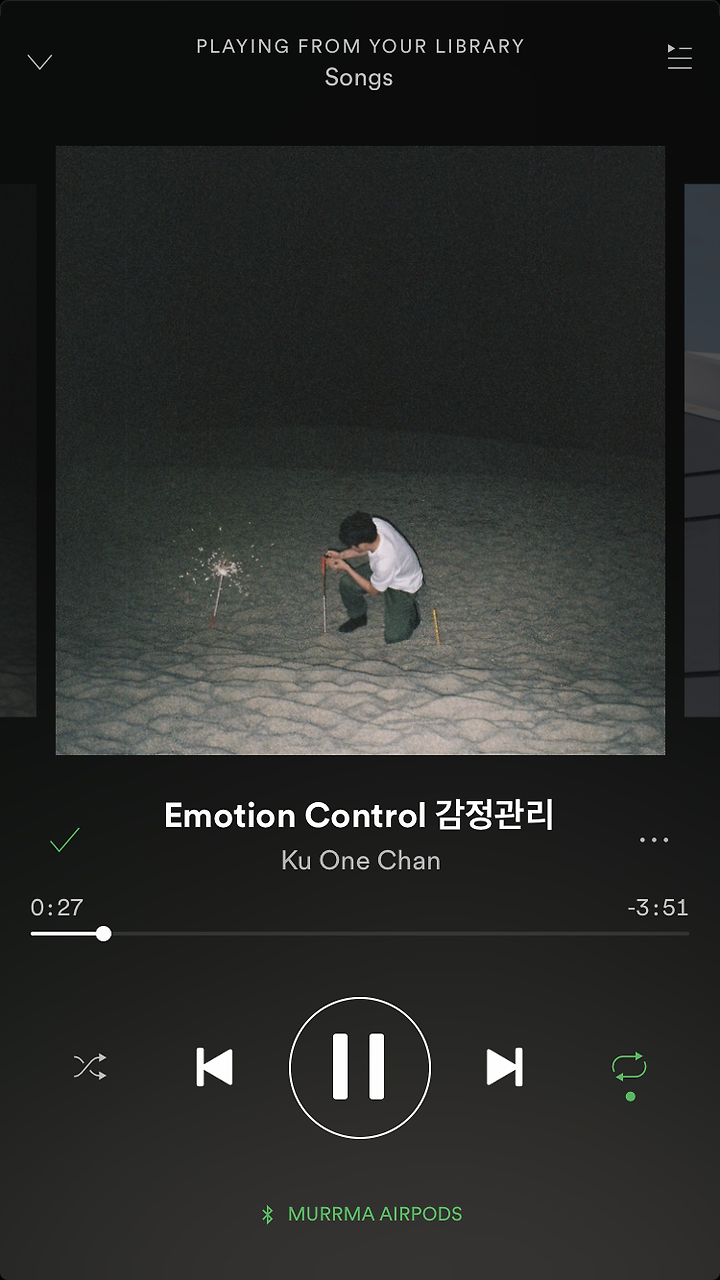Viewport: 720px width, 1280px height.
Task: Tap the playback progress bar
Action: (360, 934)
